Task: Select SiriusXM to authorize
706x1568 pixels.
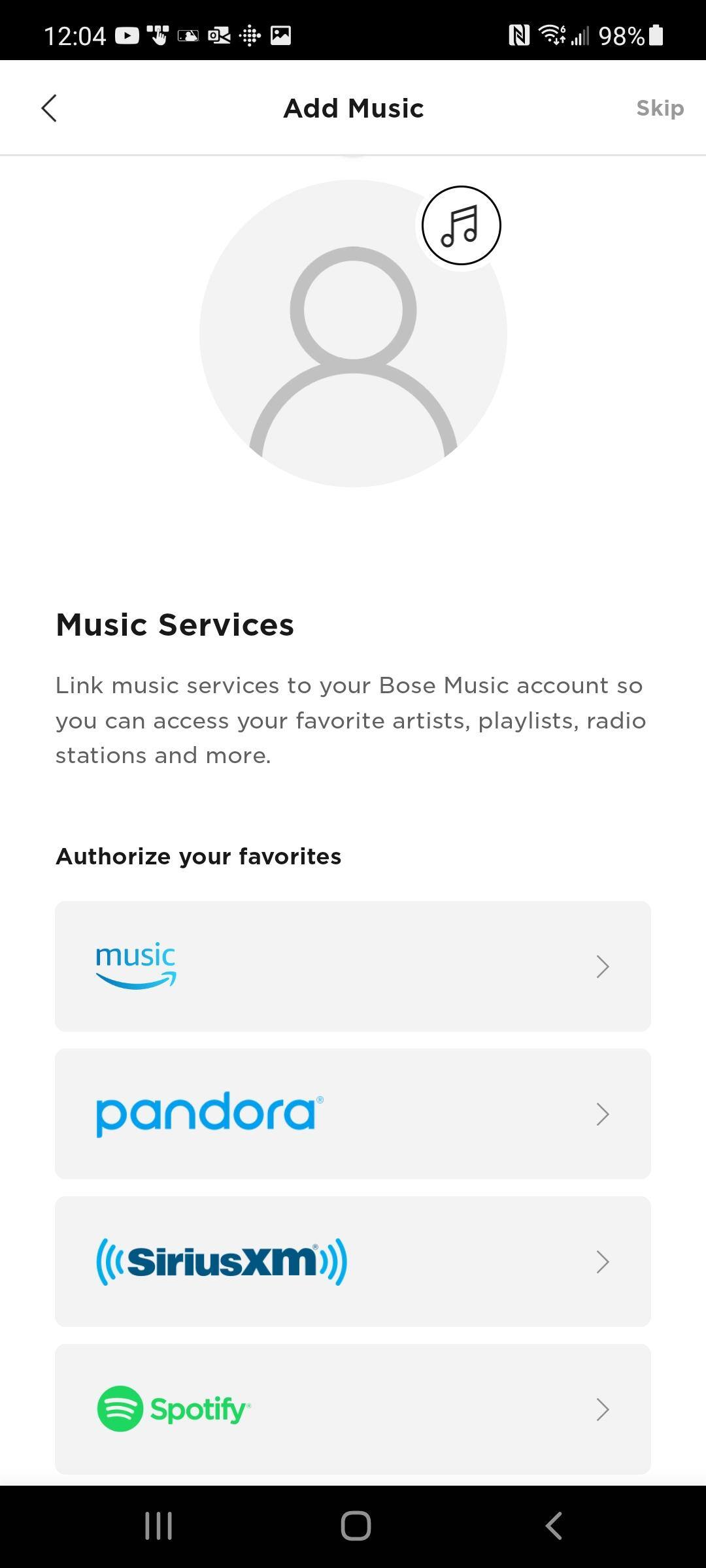Action: pyautogui.click(x=353, y=1262)
